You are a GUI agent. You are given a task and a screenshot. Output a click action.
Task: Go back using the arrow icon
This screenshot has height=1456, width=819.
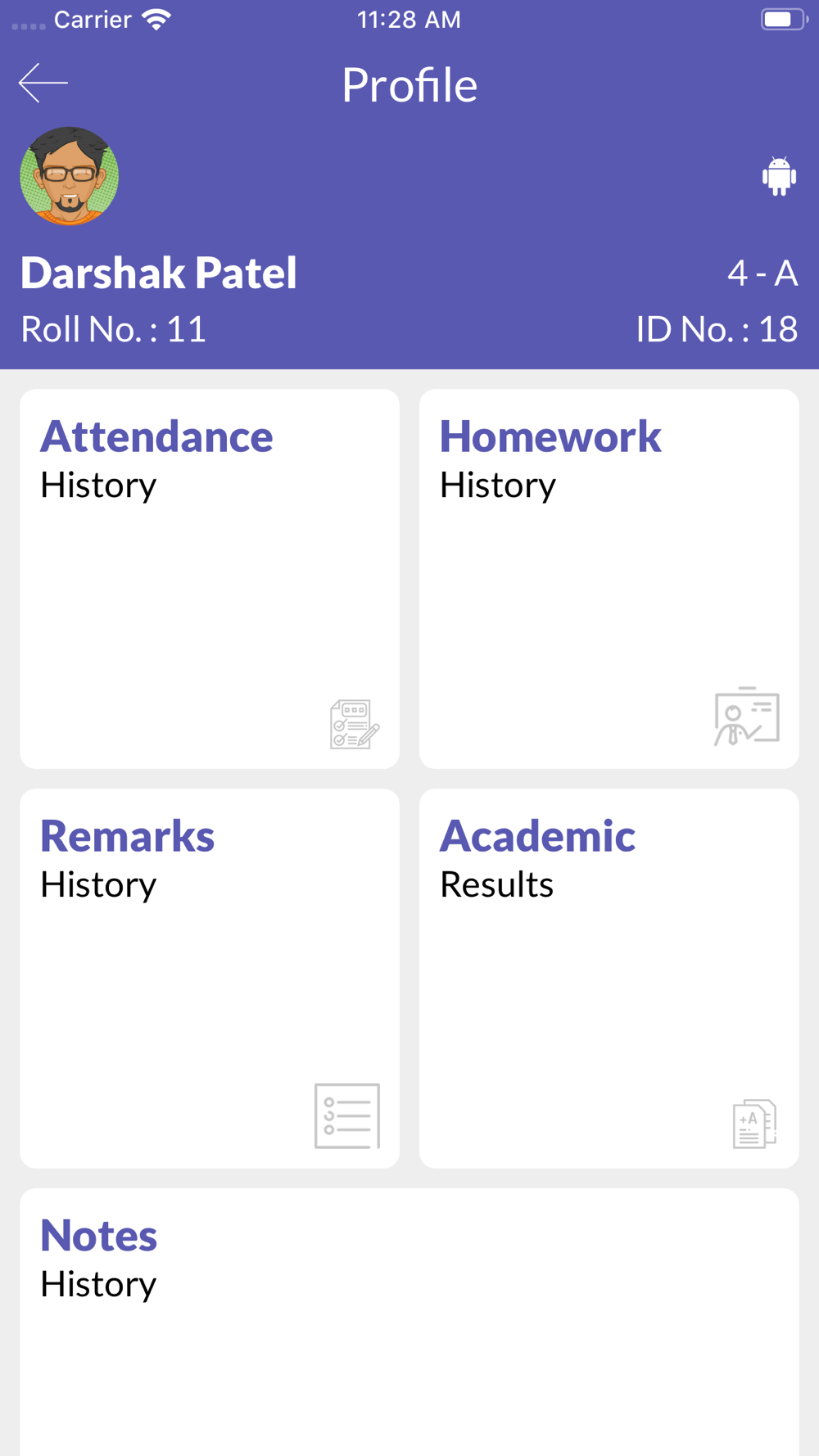click(x=43, y=83)
